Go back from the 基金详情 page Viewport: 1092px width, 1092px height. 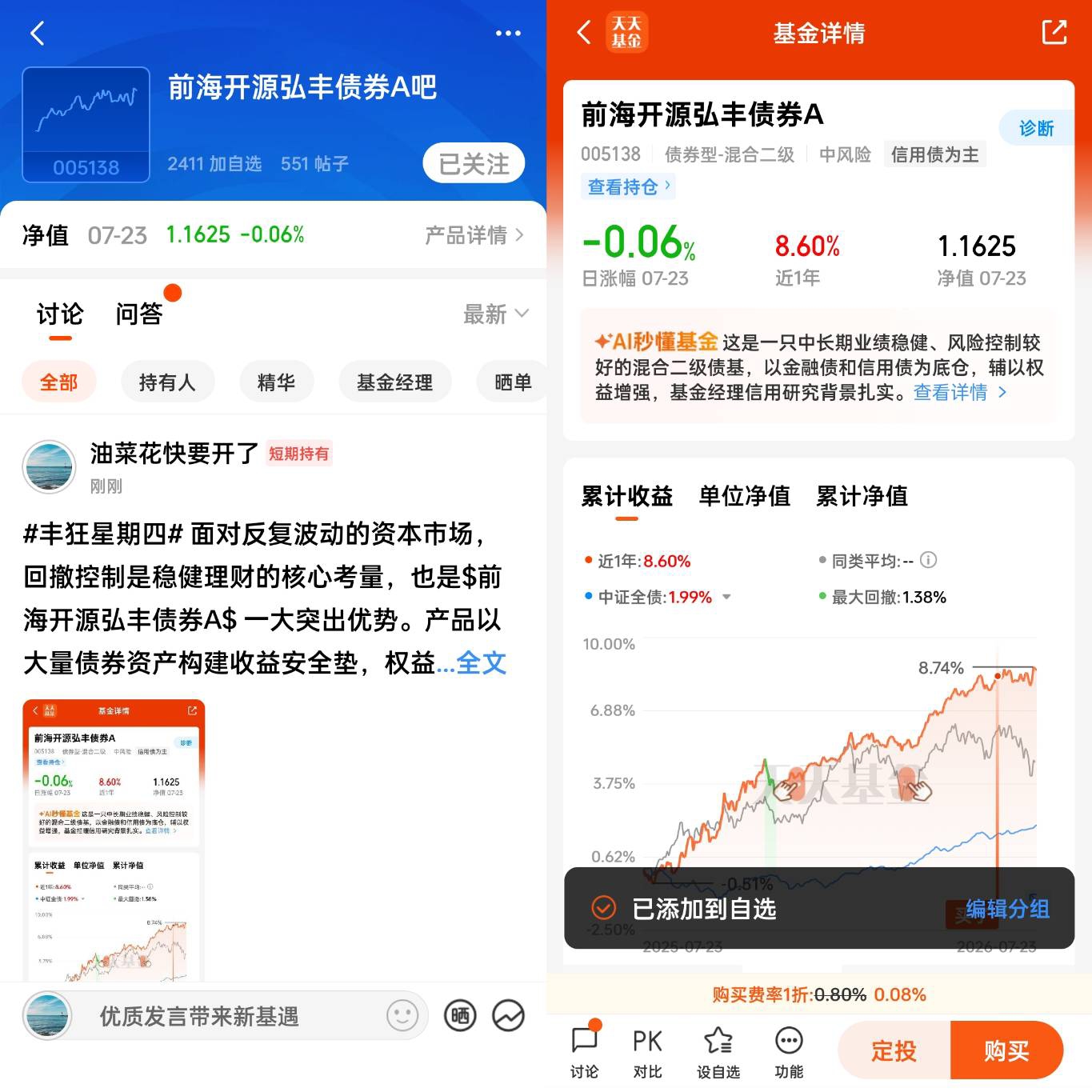pyautogui.click(x=584, y=33)
